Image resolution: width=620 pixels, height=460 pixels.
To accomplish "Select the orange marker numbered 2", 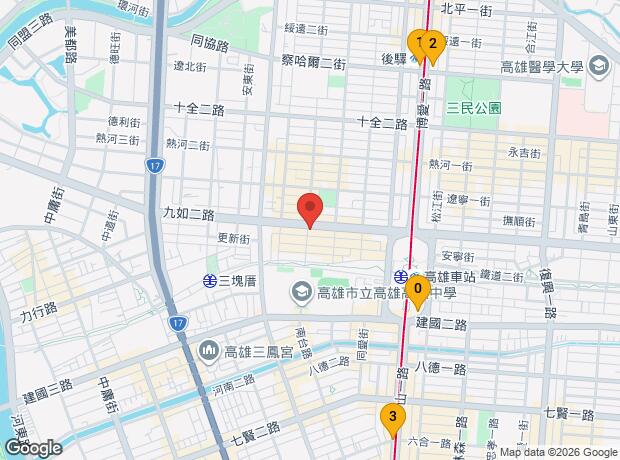I will (432, 44).
